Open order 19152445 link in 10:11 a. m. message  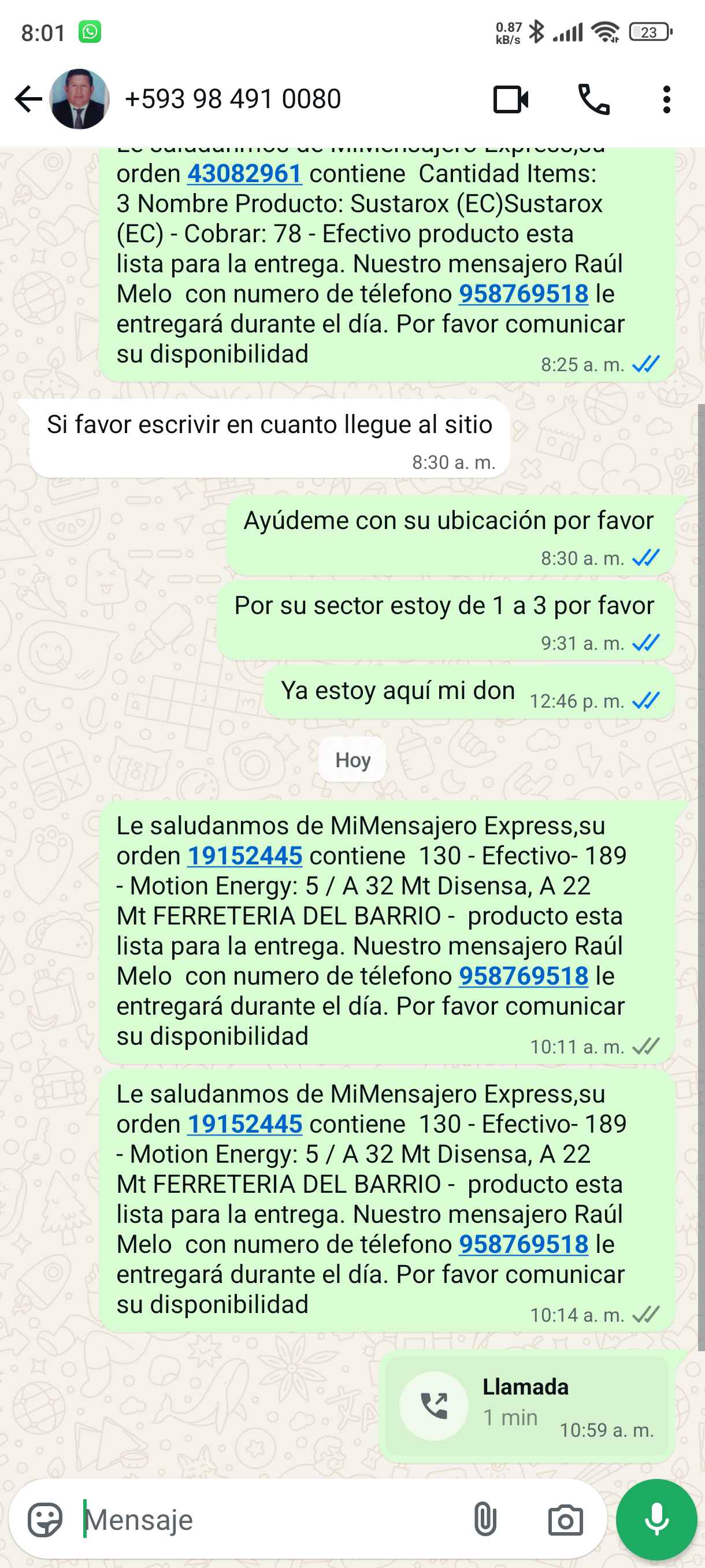coord(244,856)
